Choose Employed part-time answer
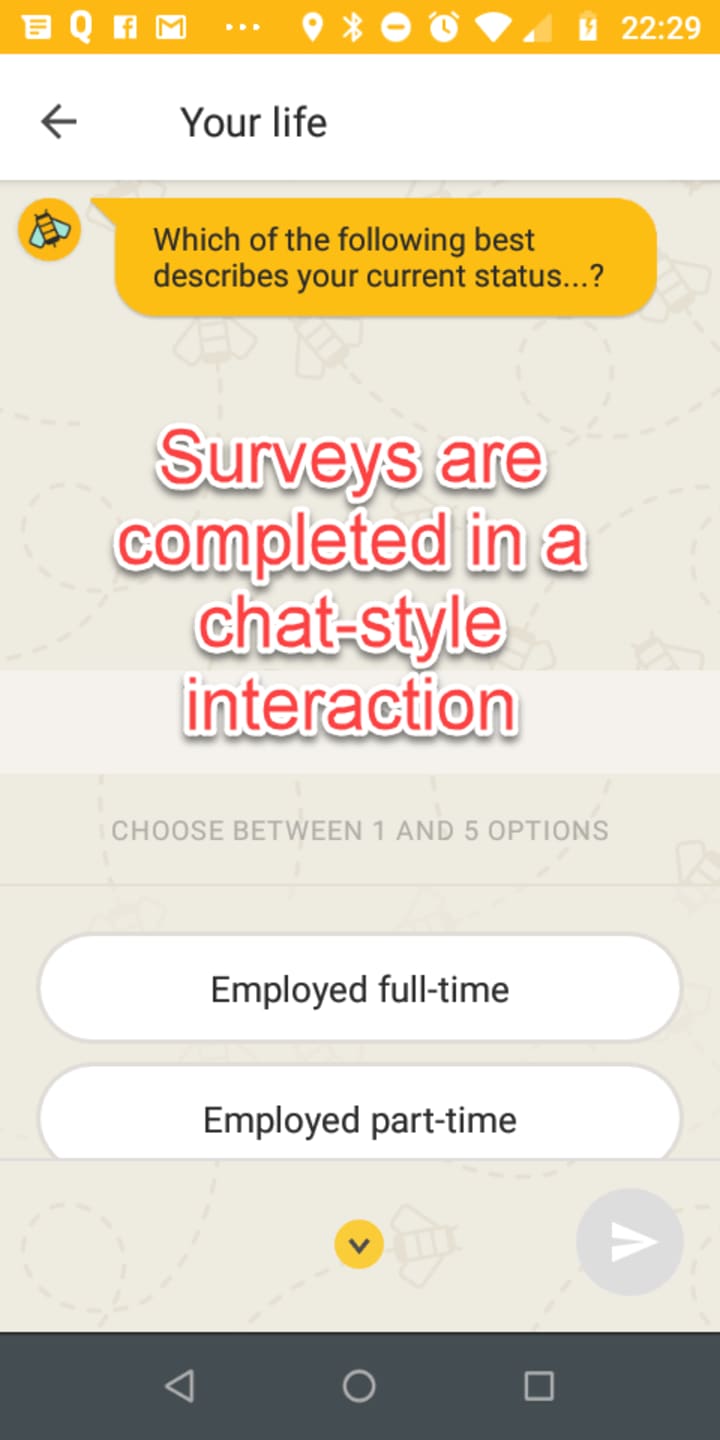The width and height of the screenshot is (720, 1440). [360, 1118]
